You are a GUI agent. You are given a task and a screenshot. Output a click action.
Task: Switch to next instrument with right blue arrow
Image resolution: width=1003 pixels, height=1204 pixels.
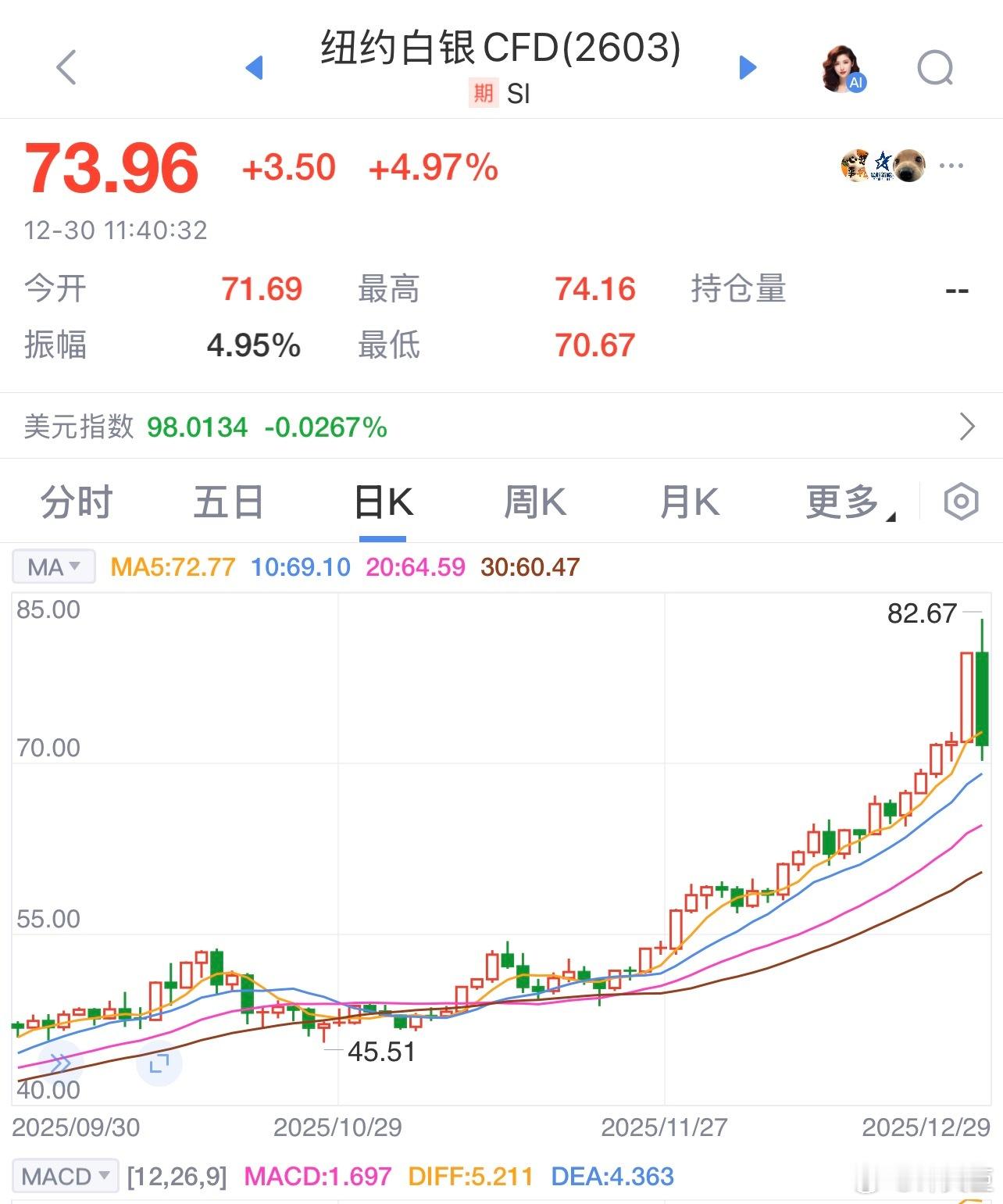[x=748, y=67]
